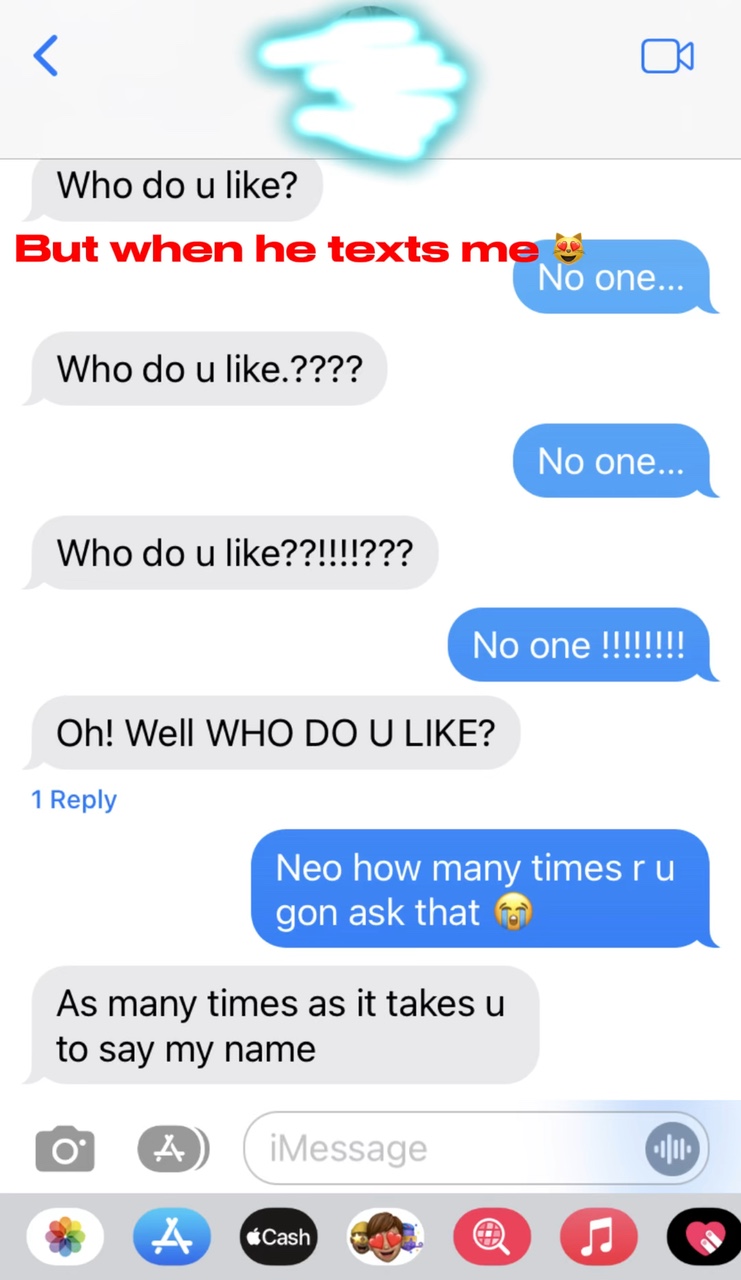
Task: Go back to the conversations list
Action: point(46,56)
